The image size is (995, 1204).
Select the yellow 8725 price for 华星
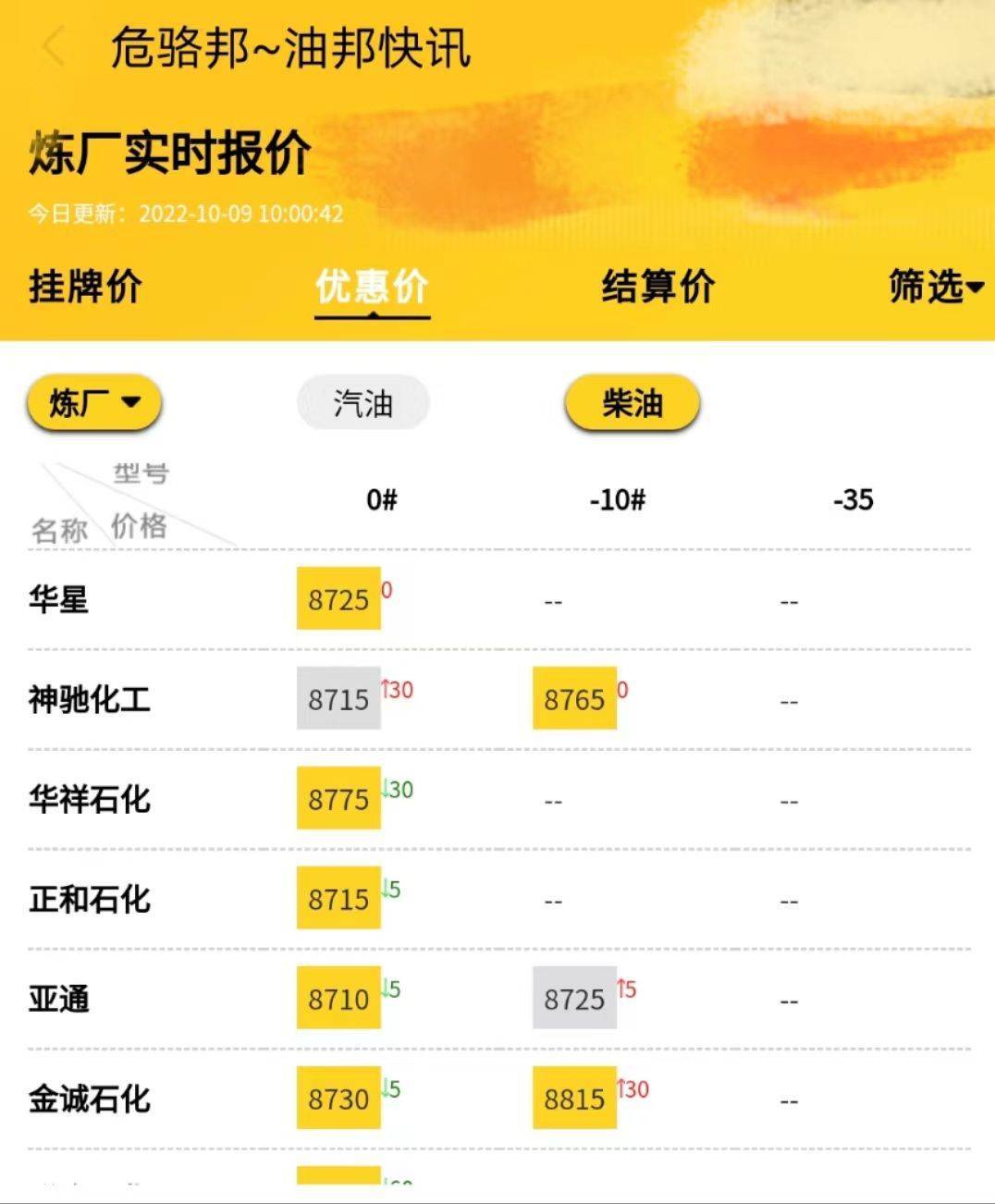click(338, 598)
